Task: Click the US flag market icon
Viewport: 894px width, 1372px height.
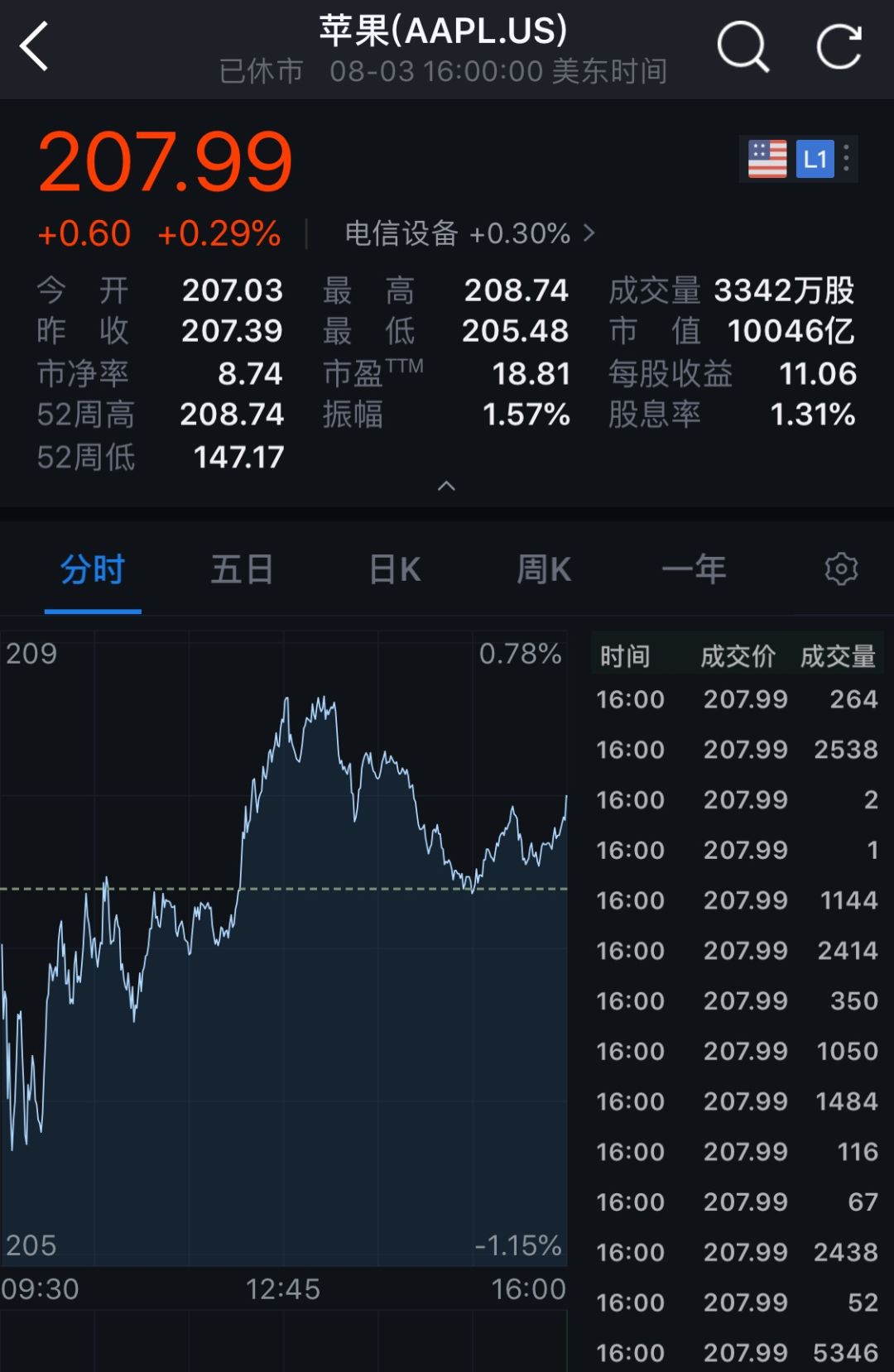Action: point(768,158)
